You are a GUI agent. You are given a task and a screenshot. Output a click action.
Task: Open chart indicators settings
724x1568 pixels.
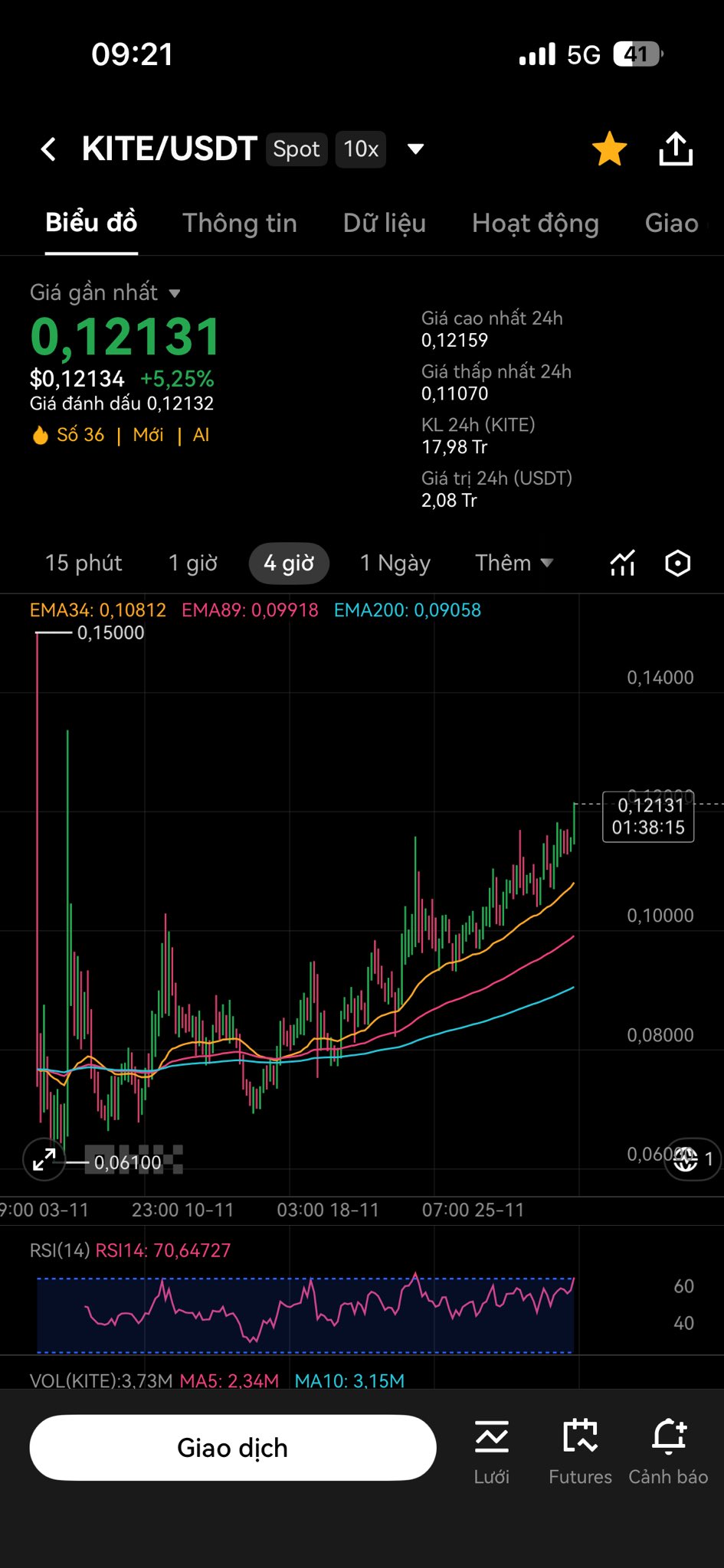click(x=622, y=563)
